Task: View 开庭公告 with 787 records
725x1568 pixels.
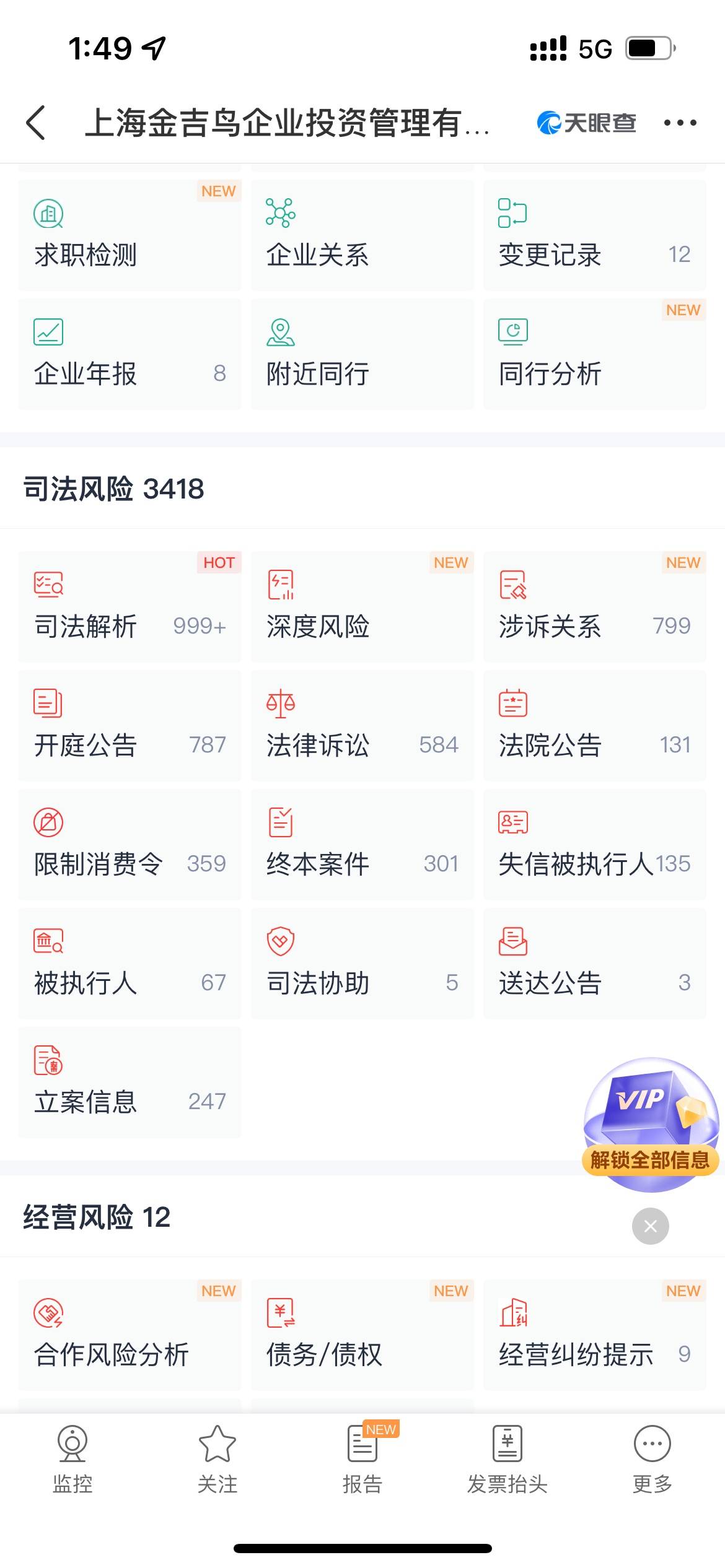Action: [129, 726]
